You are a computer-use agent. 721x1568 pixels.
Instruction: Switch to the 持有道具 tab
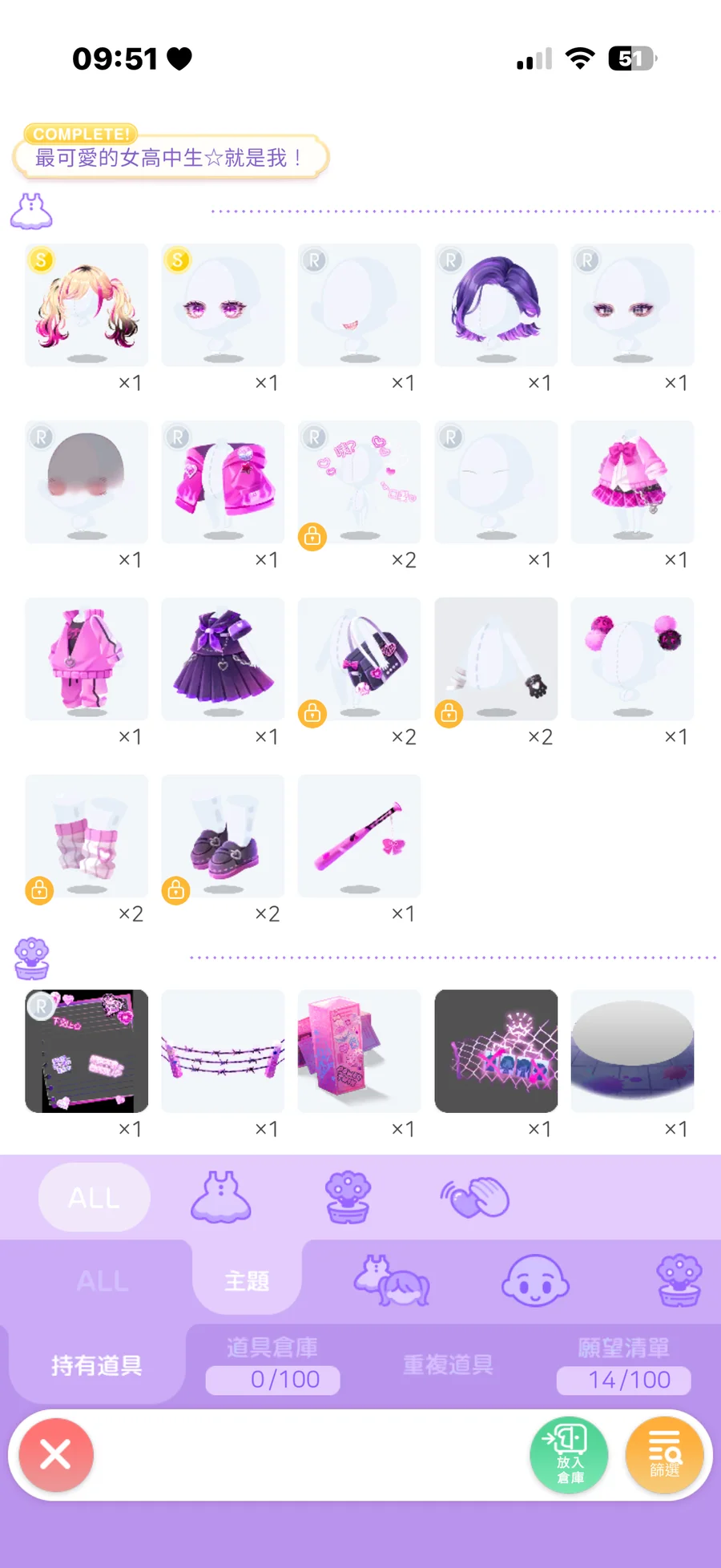[x=97, y=1364]
